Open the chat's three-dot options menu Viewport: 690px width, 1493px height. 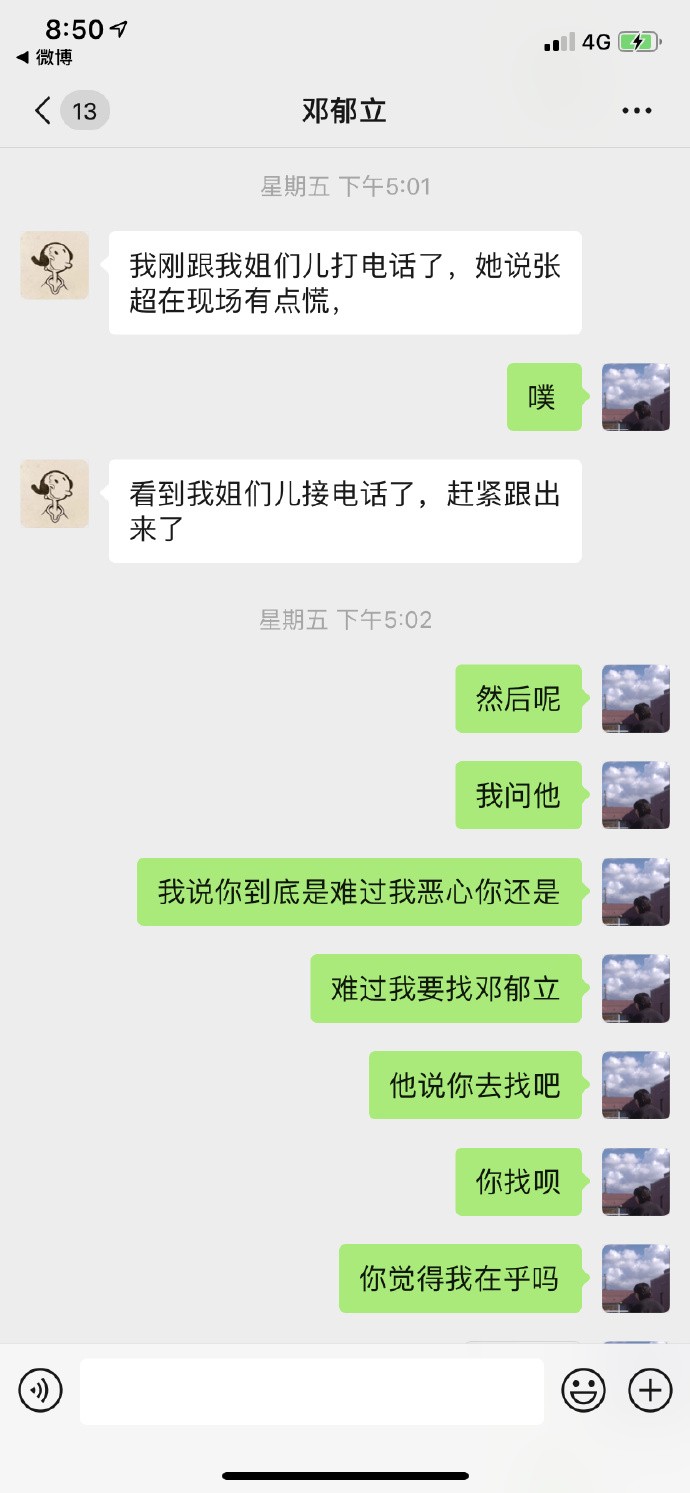pos(636,111)
